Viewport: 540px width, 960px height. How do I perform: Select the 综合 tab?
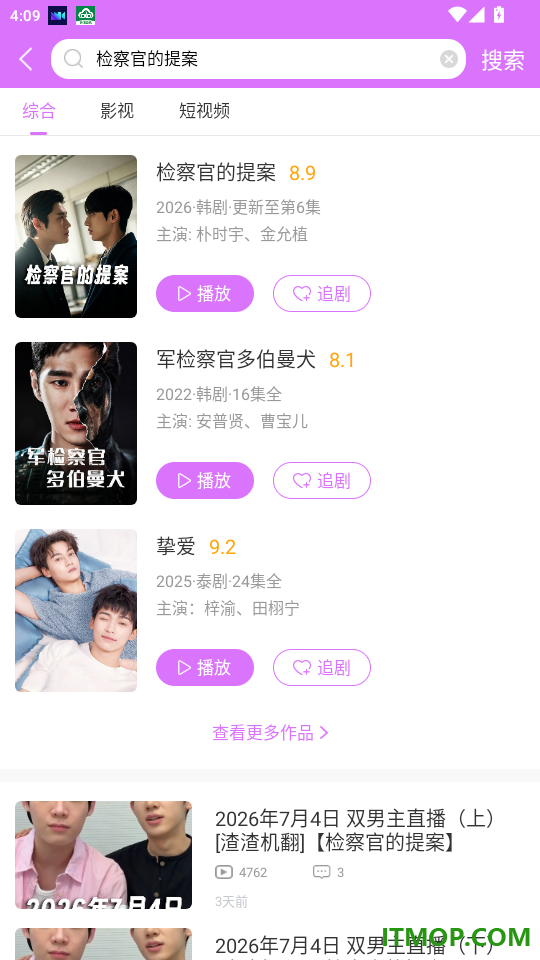39,111
